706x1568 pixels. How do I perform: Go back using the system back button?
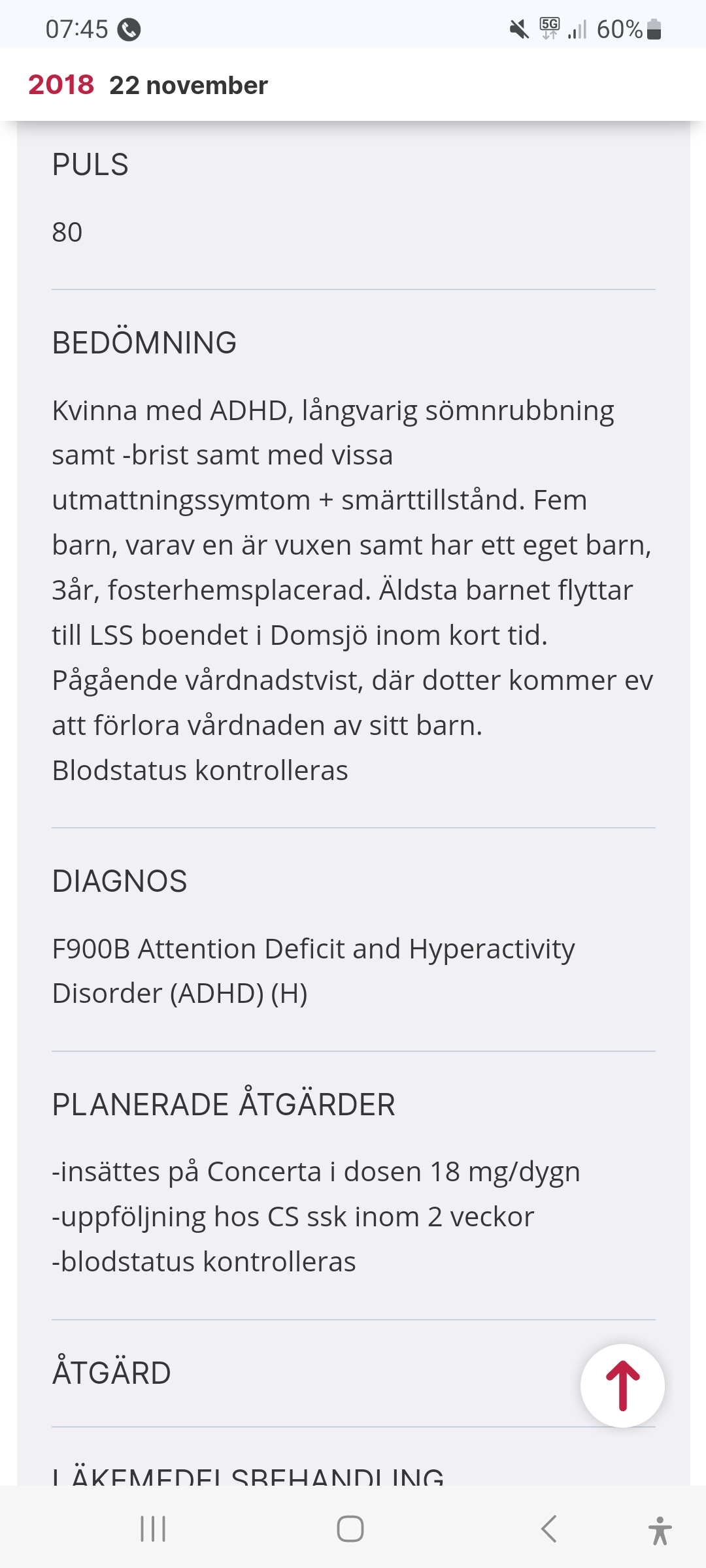click(549, 1529)
